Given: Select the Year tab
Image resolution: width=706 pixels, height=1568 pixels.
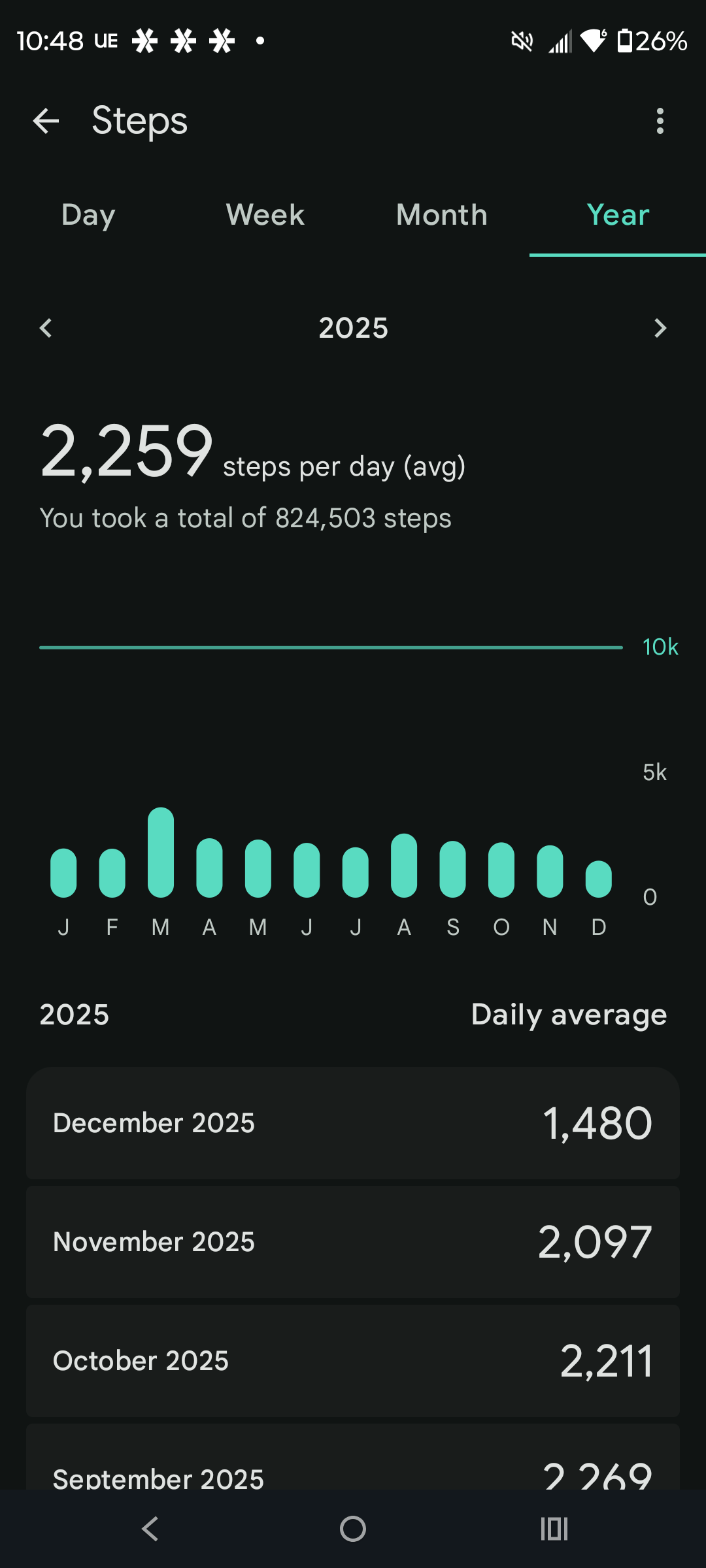Looking at the screenshot, I should [618, 215].
